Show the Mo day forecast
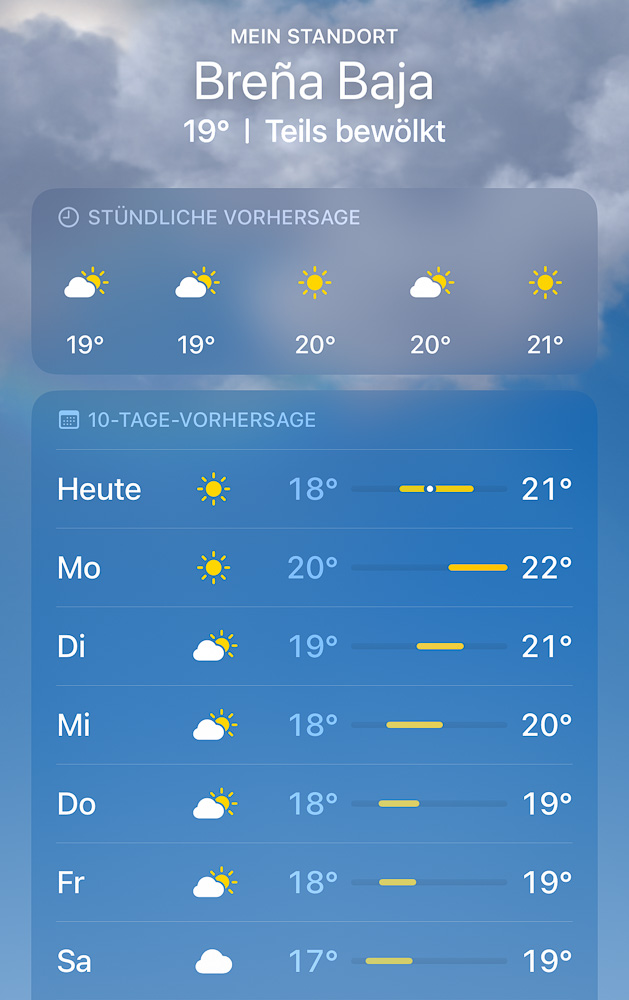 point(314,568)
